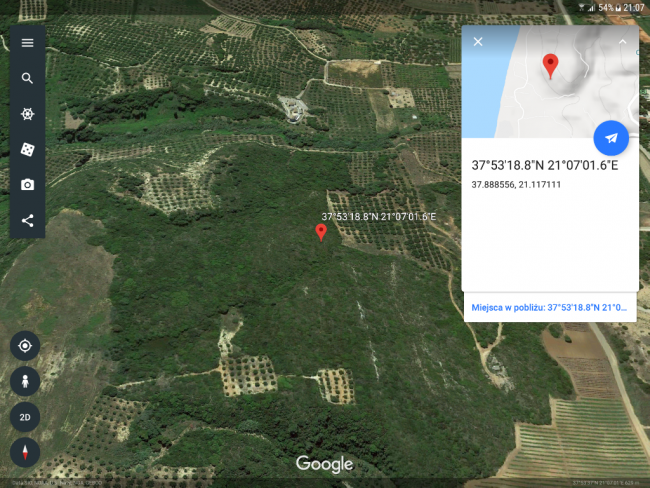Image resolution: width=650 pixels, height=488 pixels.
Task: Center on my location
Action: point(25,346)
